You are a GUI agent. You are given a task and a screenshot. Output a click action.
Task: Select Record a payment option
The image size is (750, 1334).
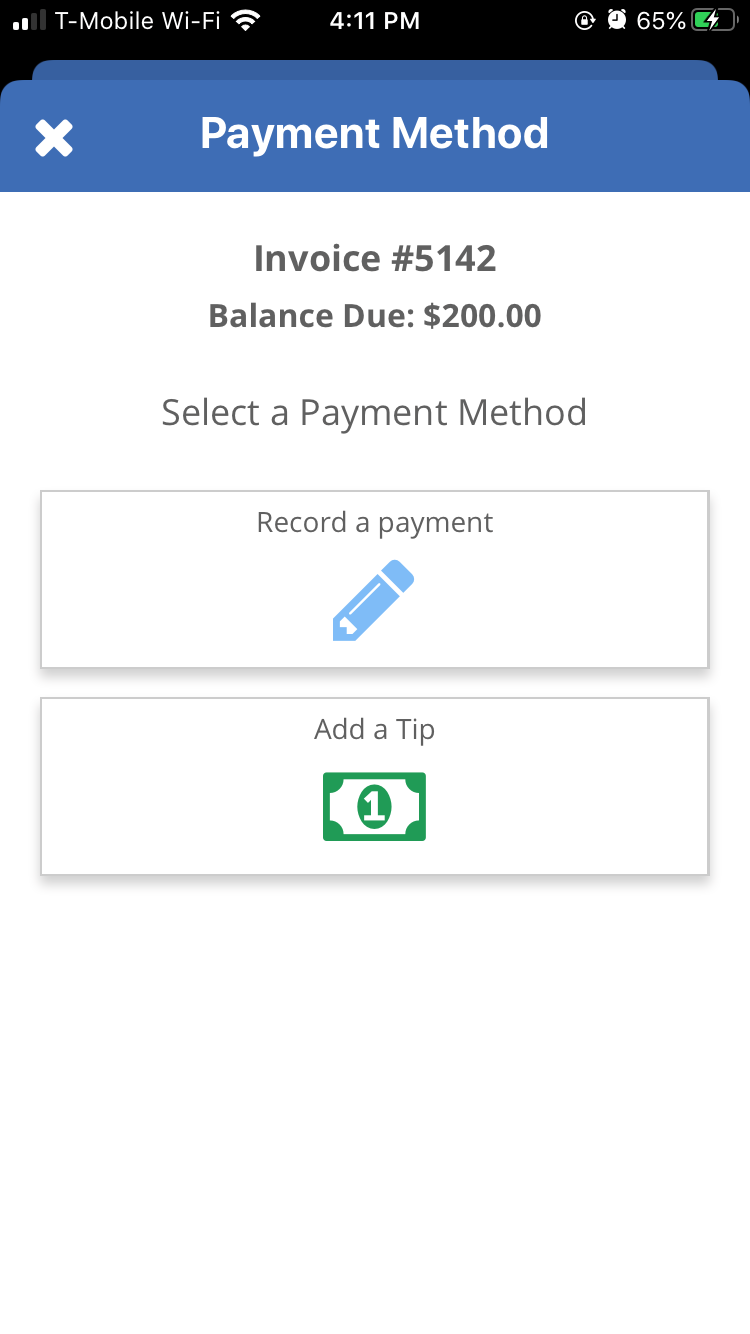[x=374, y=579]
